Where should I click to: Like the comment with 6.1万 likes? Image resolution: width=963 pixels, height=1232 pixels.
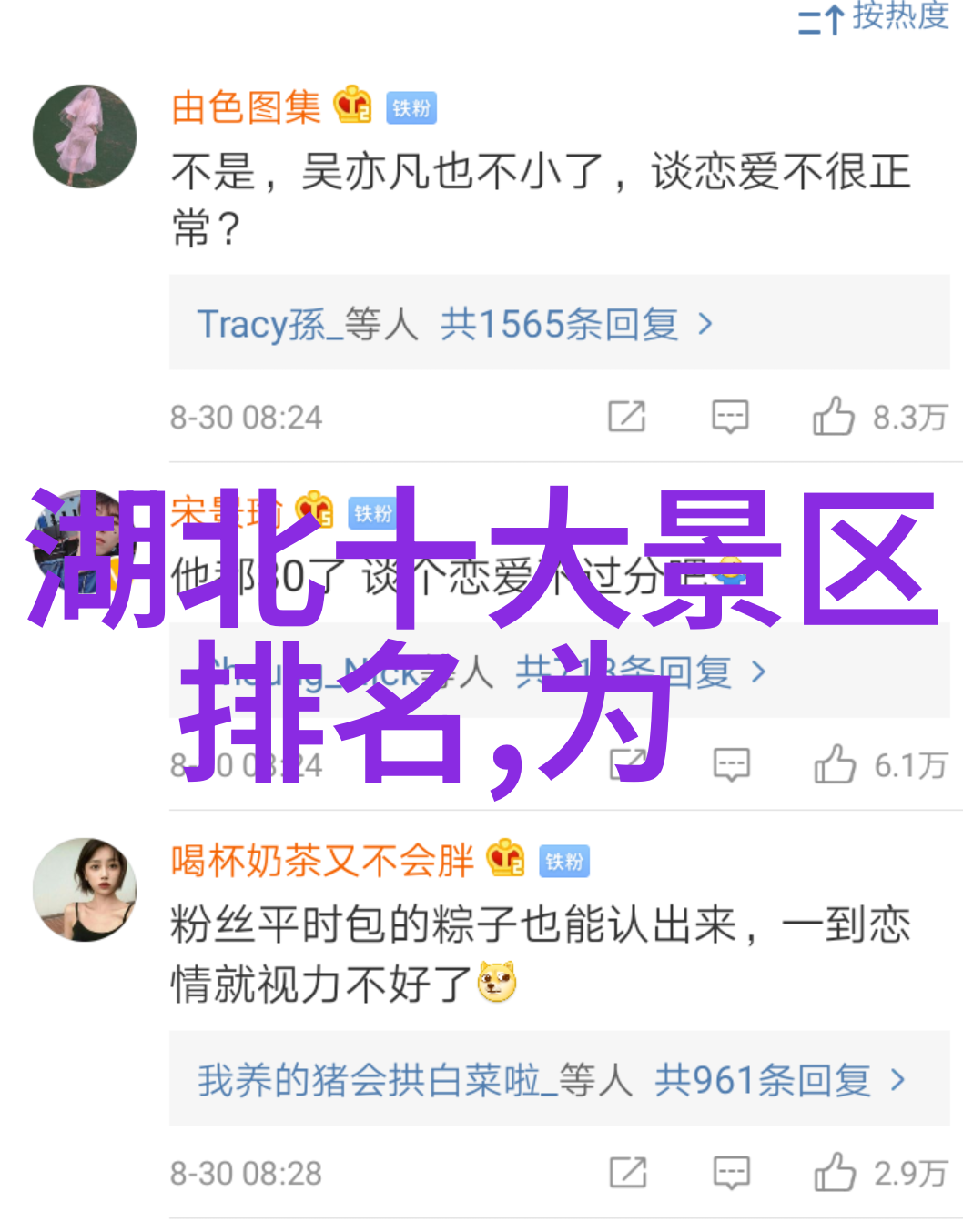click(x=835, y=765)
